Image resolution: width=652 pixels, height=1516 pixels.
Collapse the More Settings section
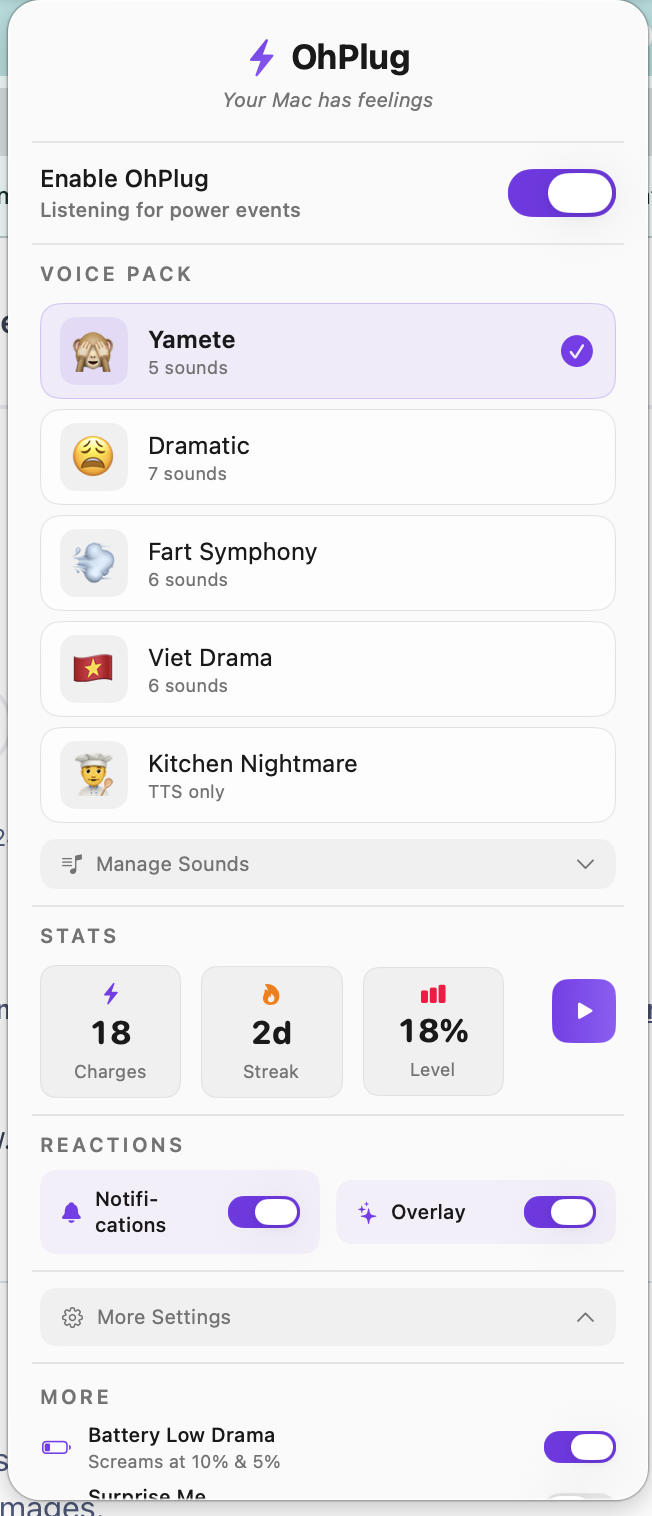327,1317
